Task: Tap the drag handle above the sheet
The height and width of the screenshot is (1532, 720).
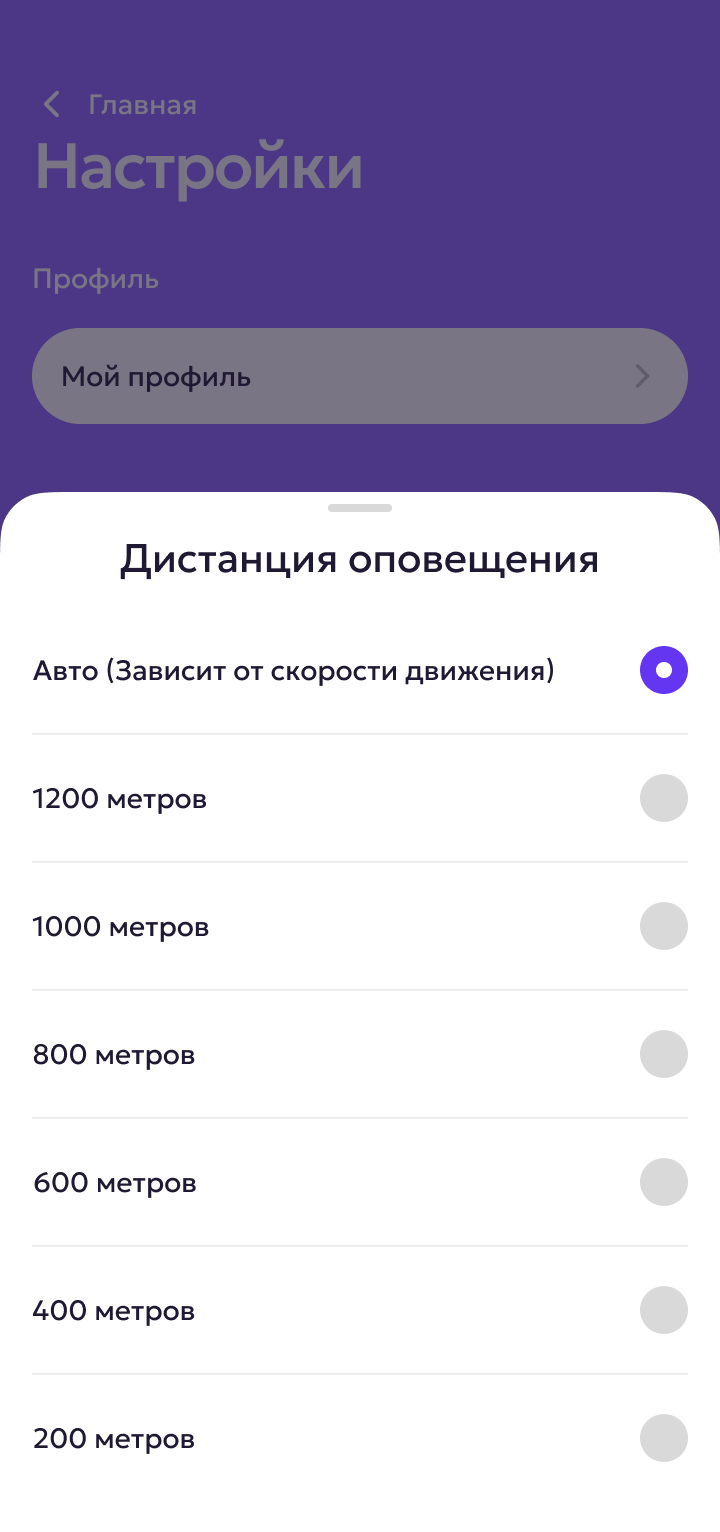Action: click(x=360, y=507)
